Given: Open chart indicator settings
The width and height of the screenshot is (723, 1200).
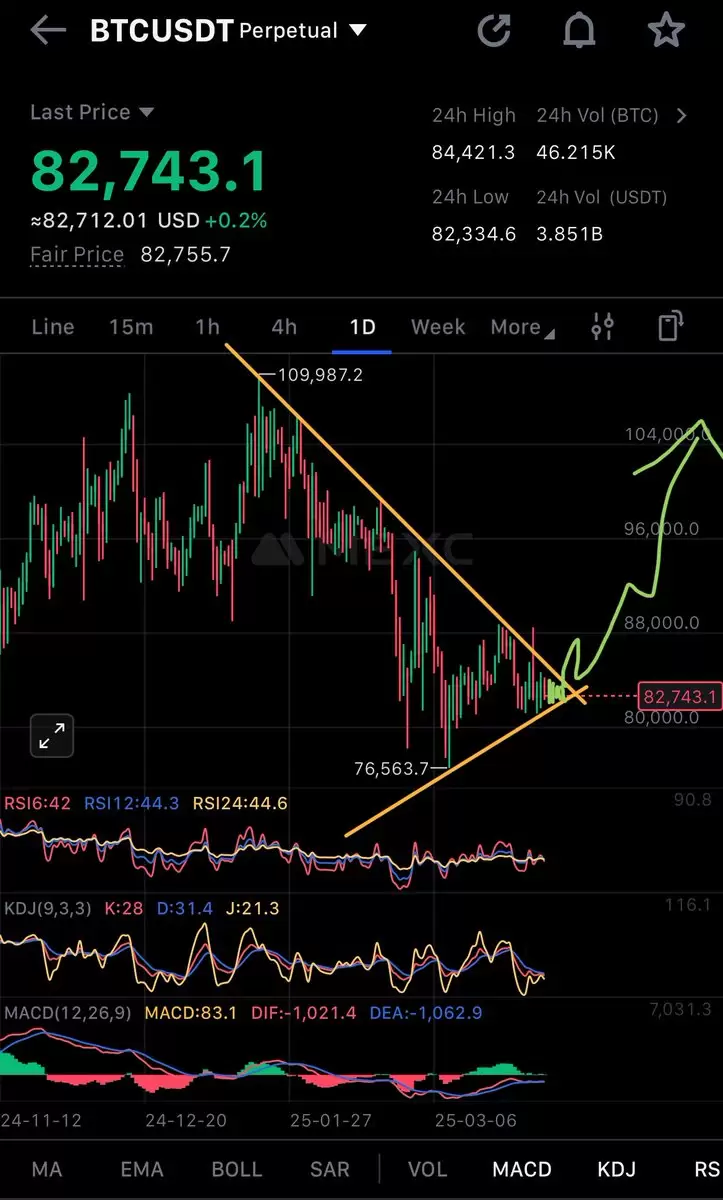Looking at the screenshot, I should click(x=602, y=326).
